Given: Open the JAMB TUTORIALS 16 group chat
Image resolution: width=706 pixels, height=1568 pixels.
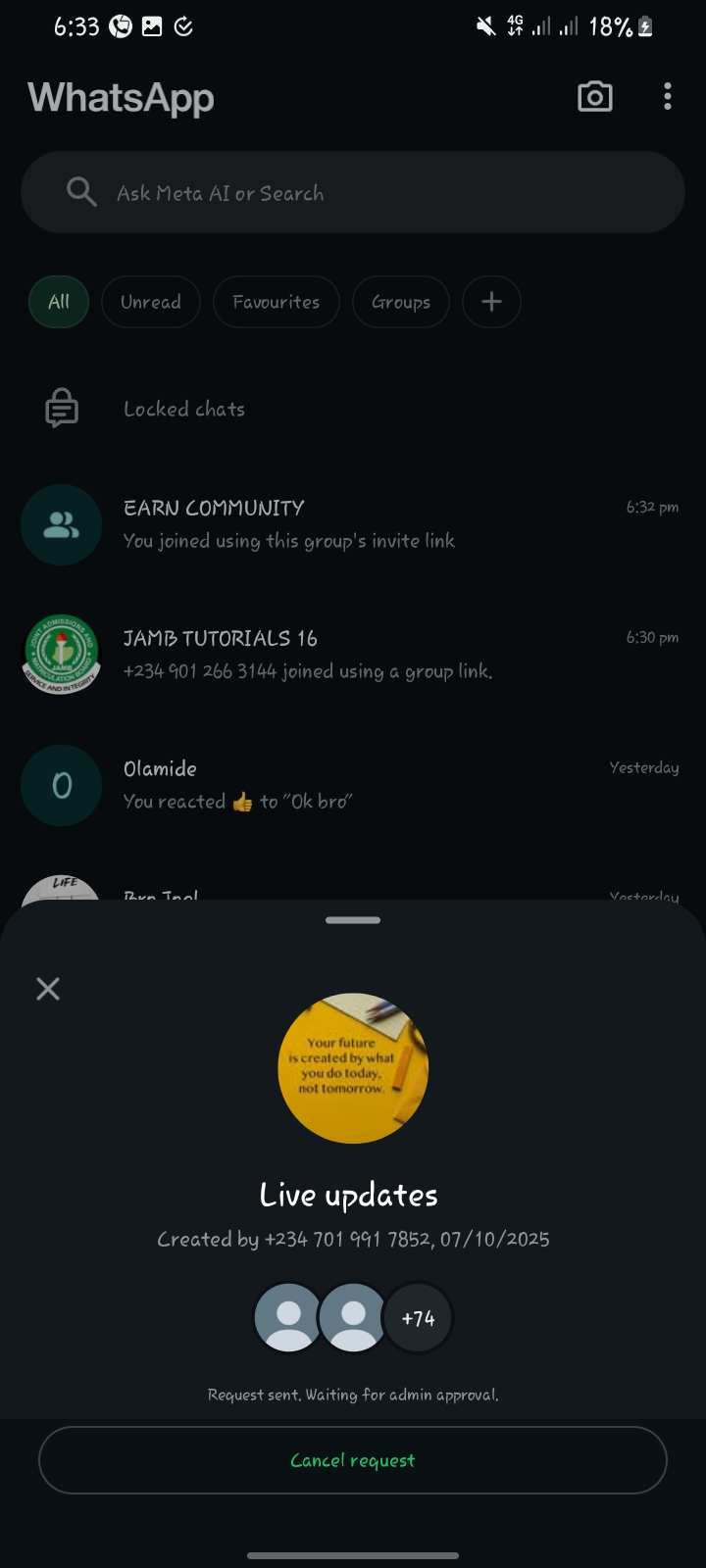Looking at the screenshot, I should [353, 655].
